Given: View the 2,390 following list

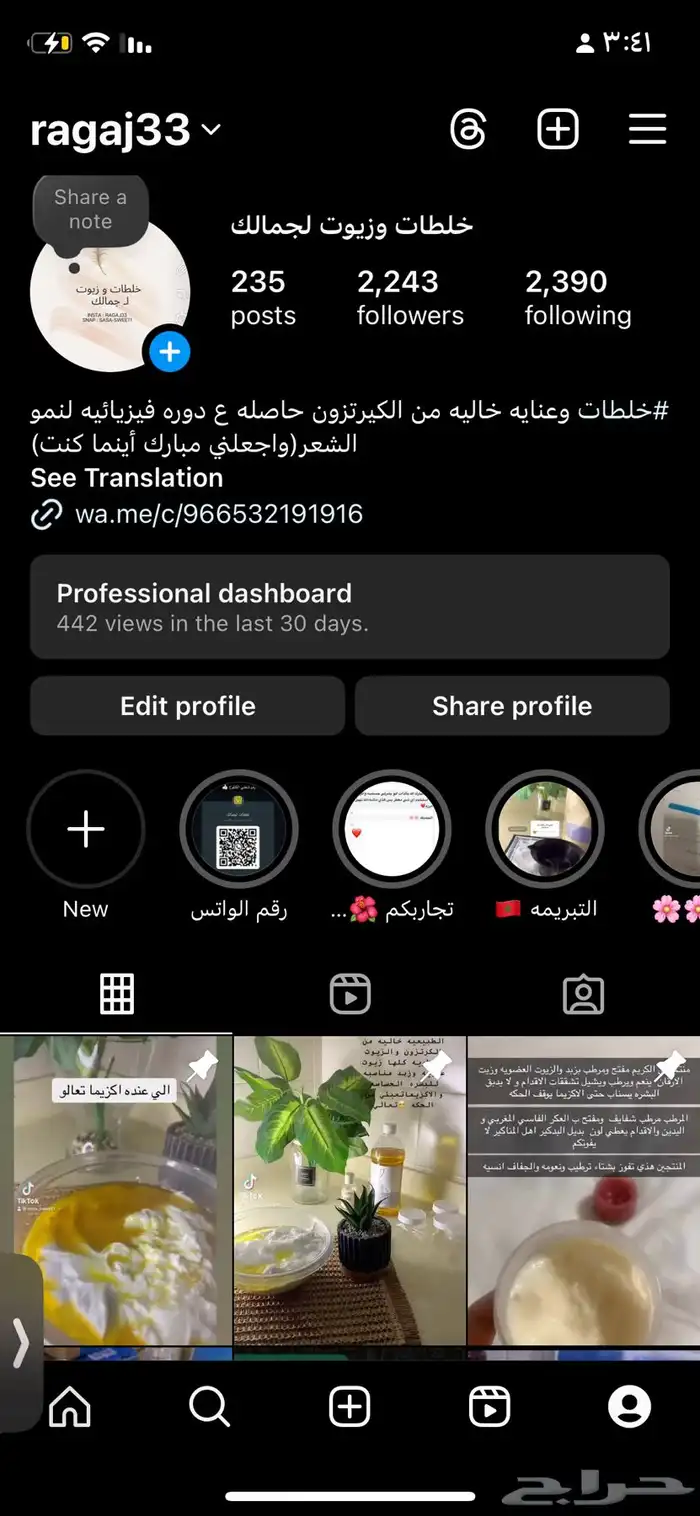Looking at the screenshot, I should (x=578, y=298).
